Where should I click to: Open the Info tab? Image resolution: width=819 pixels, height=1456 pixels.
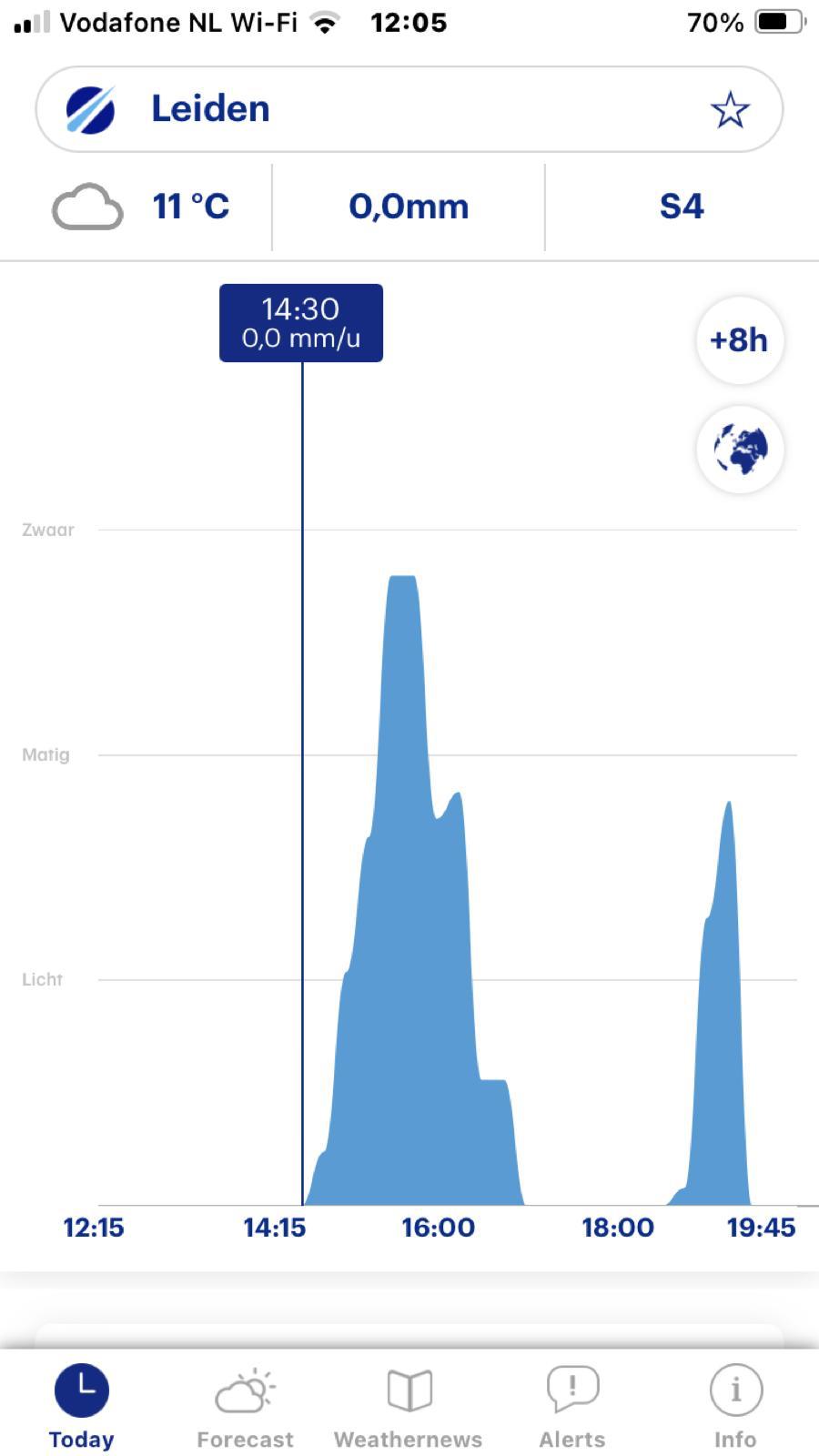click(735, 1408)
